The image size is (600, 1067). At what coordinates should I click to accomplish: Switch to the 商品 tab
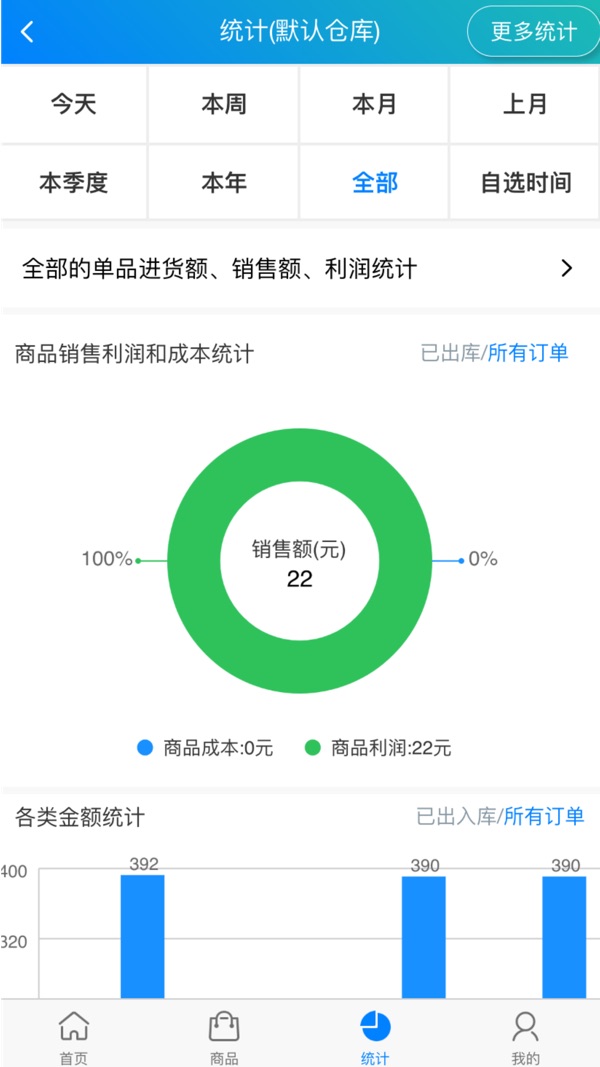pyautogui.click(x=224, y=1036)
